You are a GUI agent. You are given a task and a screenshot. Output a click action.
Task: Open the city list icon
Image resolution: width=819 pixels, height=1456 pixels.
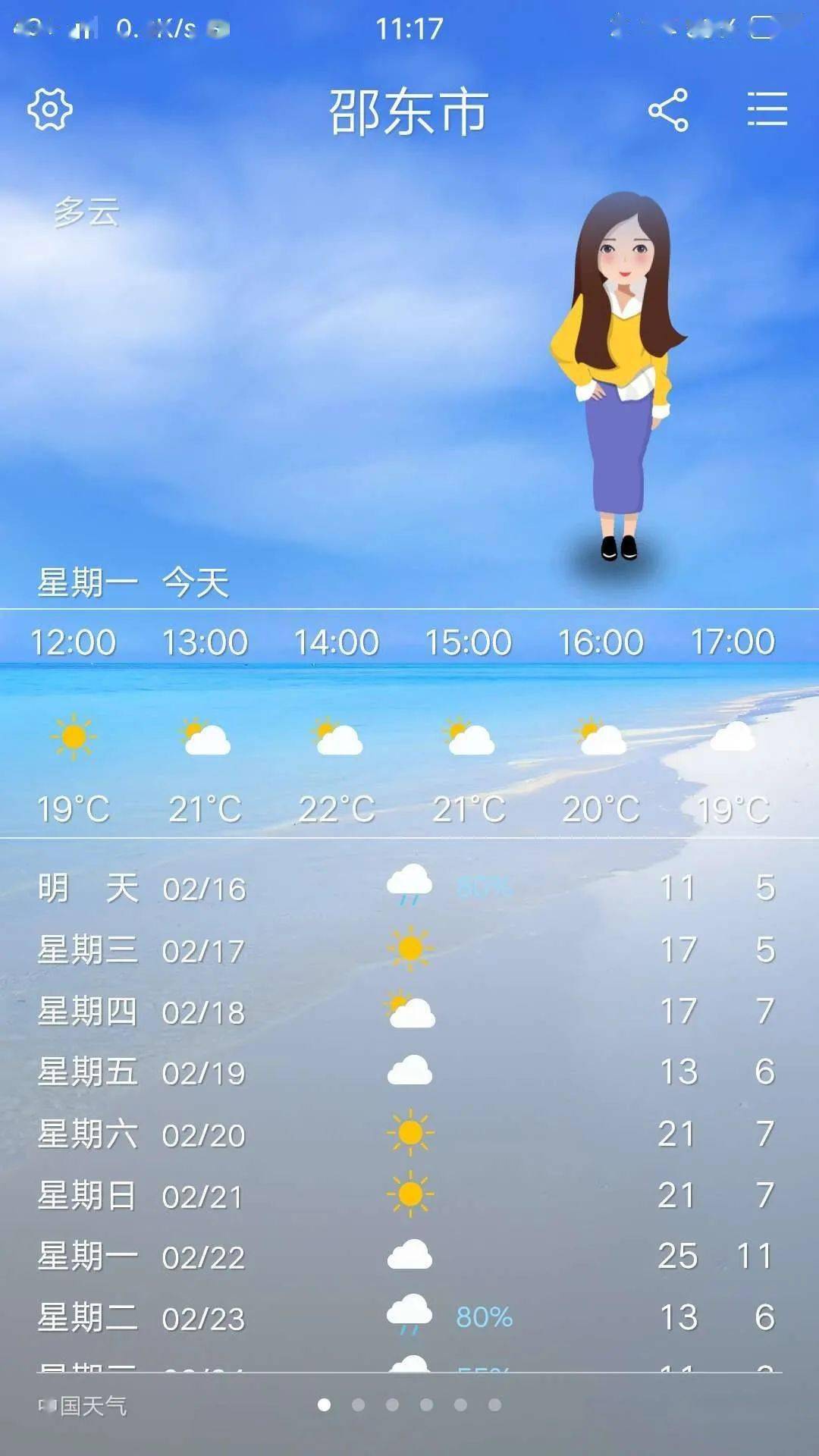click(x=766, y=110)
